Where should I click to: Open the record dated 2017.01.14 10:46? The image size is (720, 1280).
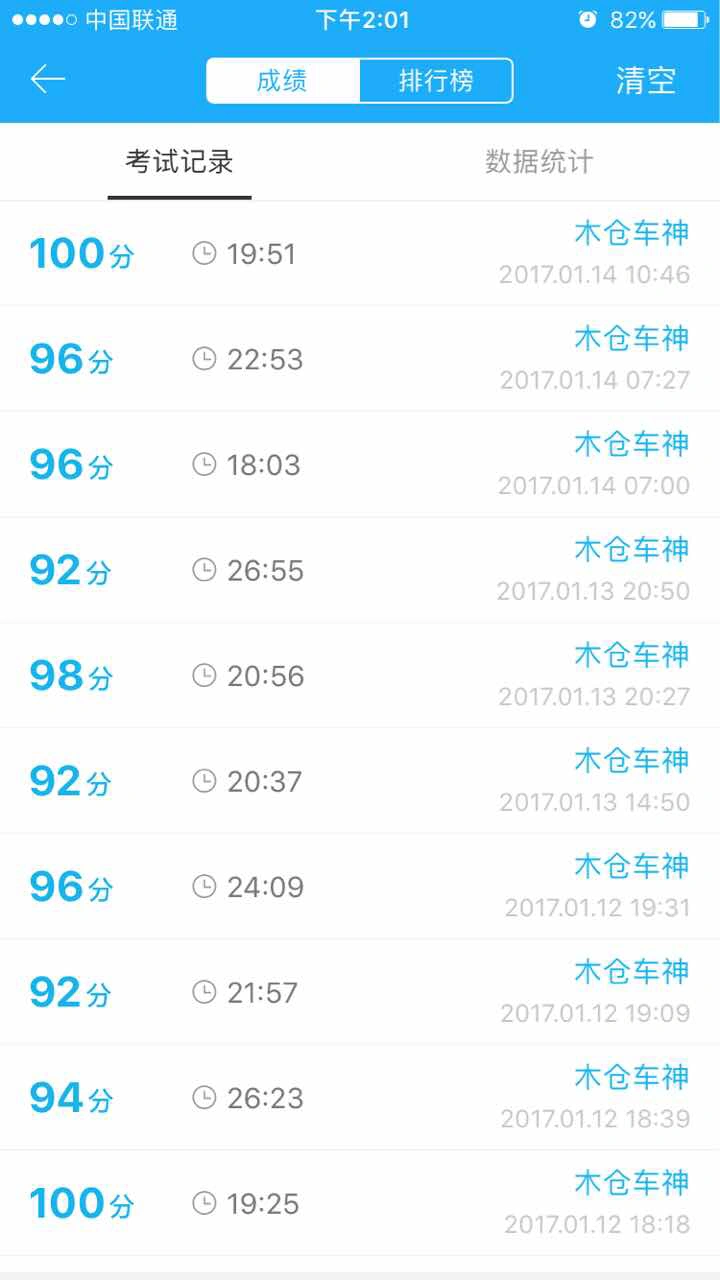pyautogui.click(x=360, y=253)
